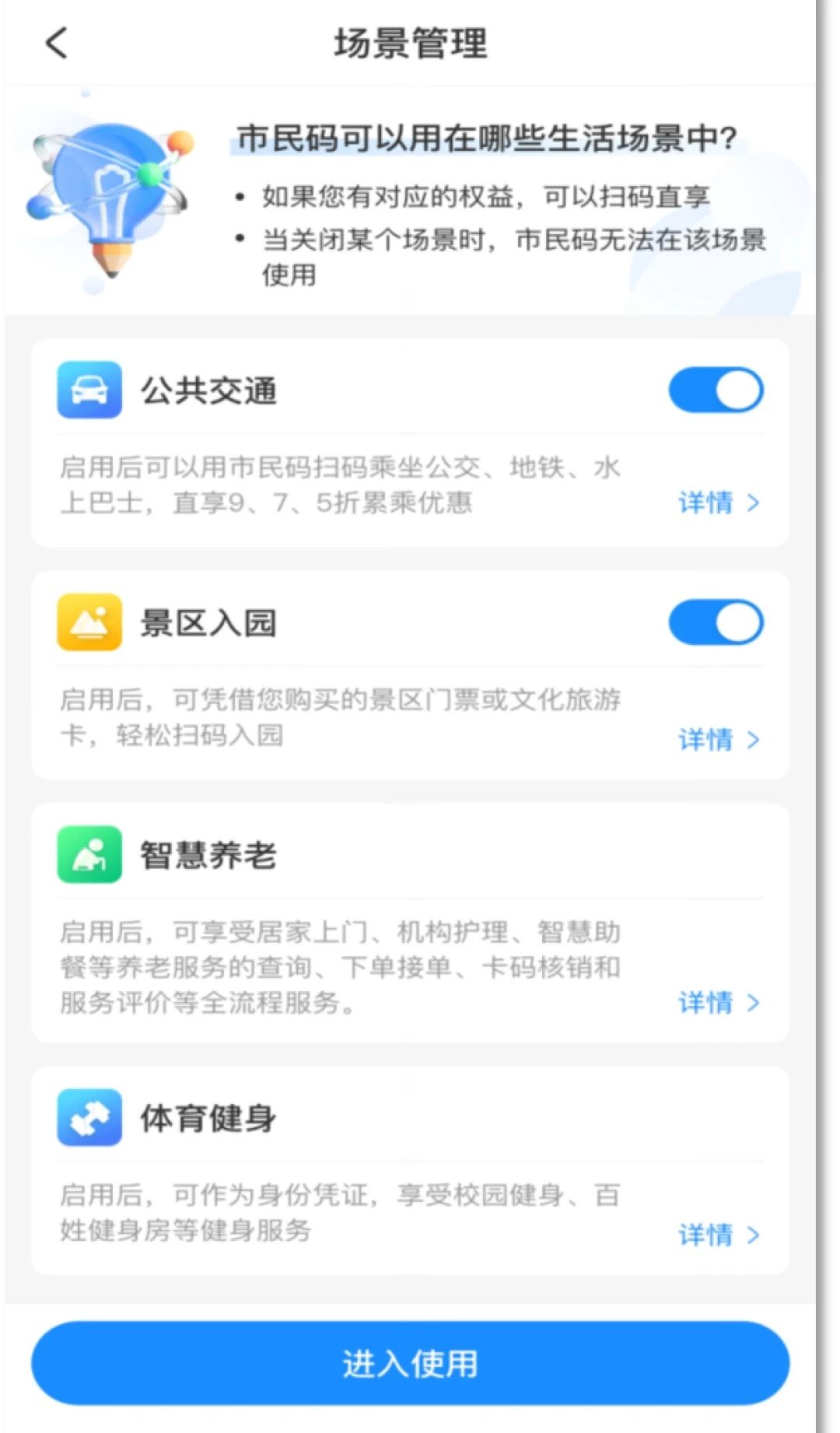
Task: Tap the 进入使用 button
Action: tap(410, 1363)
